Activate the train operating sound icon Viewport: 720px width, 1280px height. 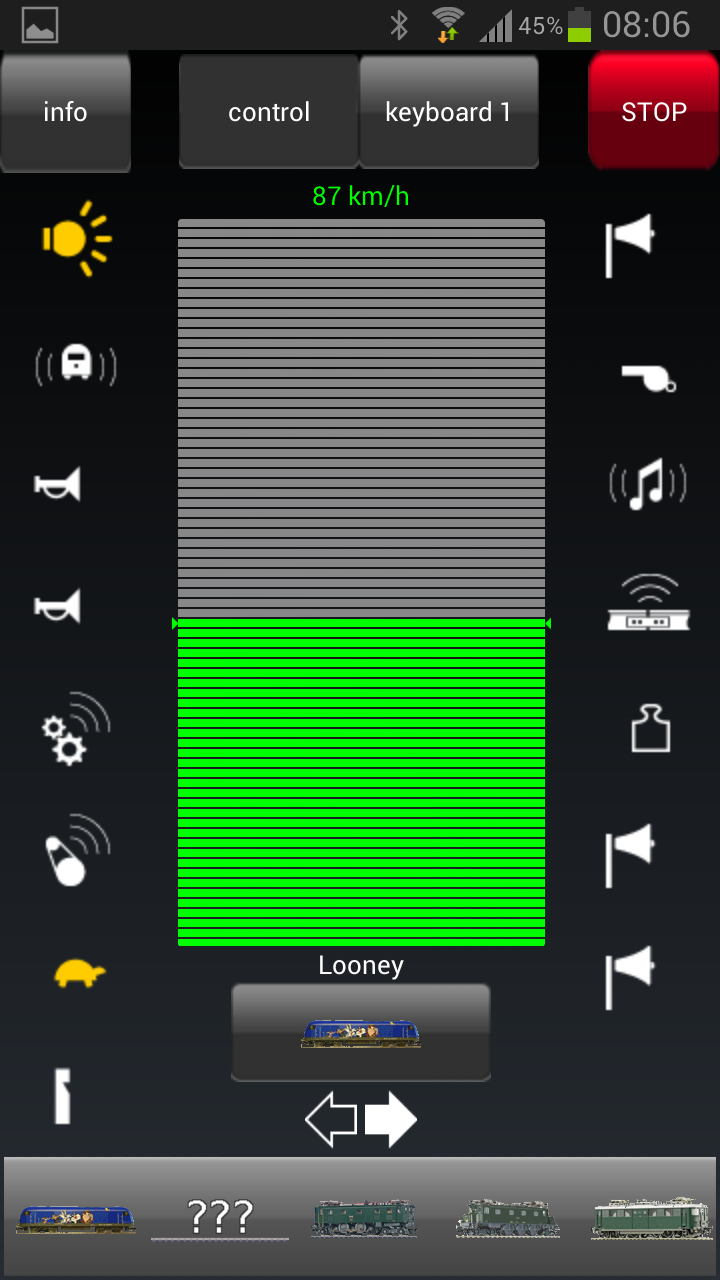pos(76,364)
